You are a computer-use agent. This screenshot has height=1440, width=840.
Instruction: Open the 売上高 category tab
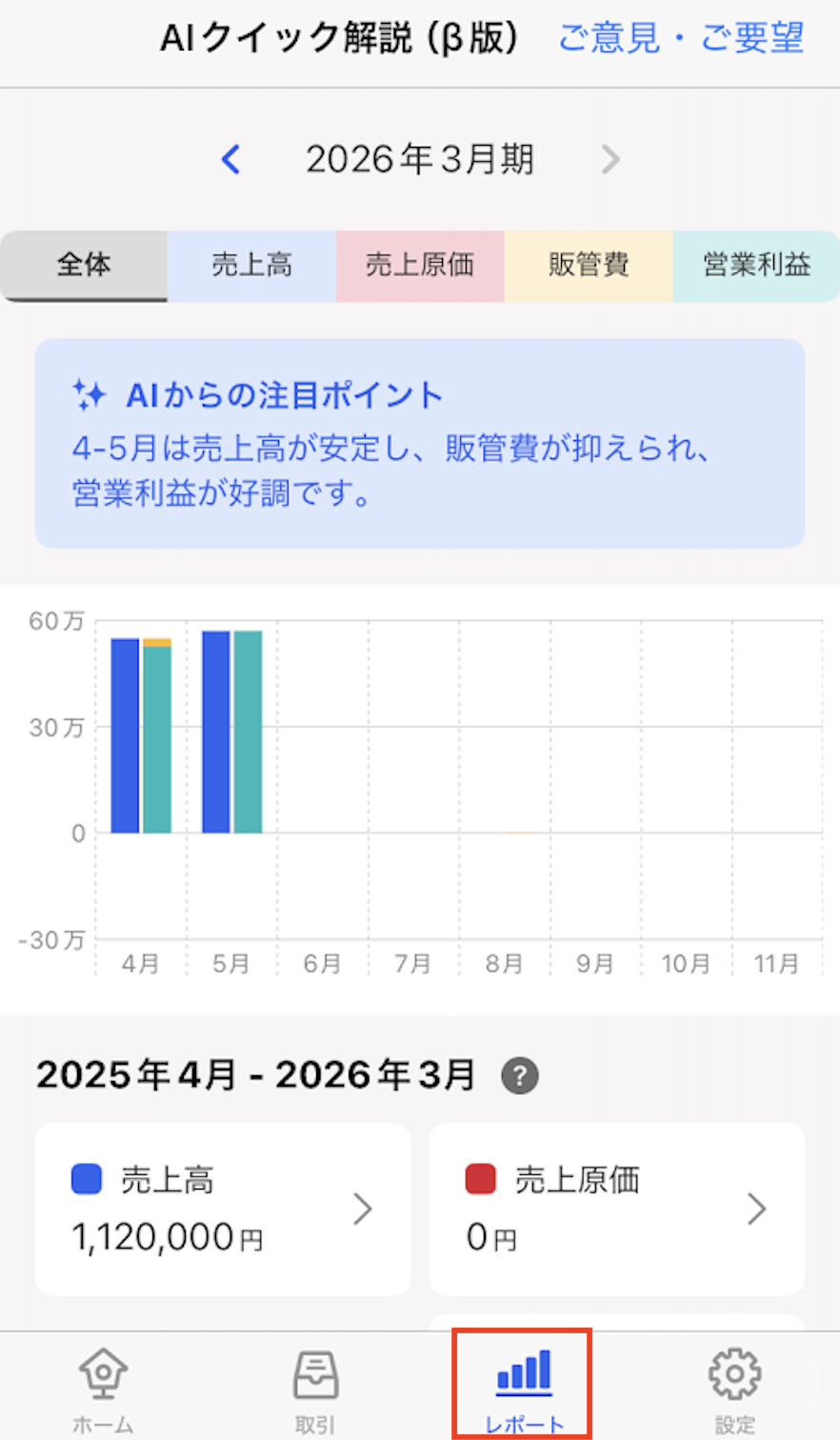[x=251, y=267]
